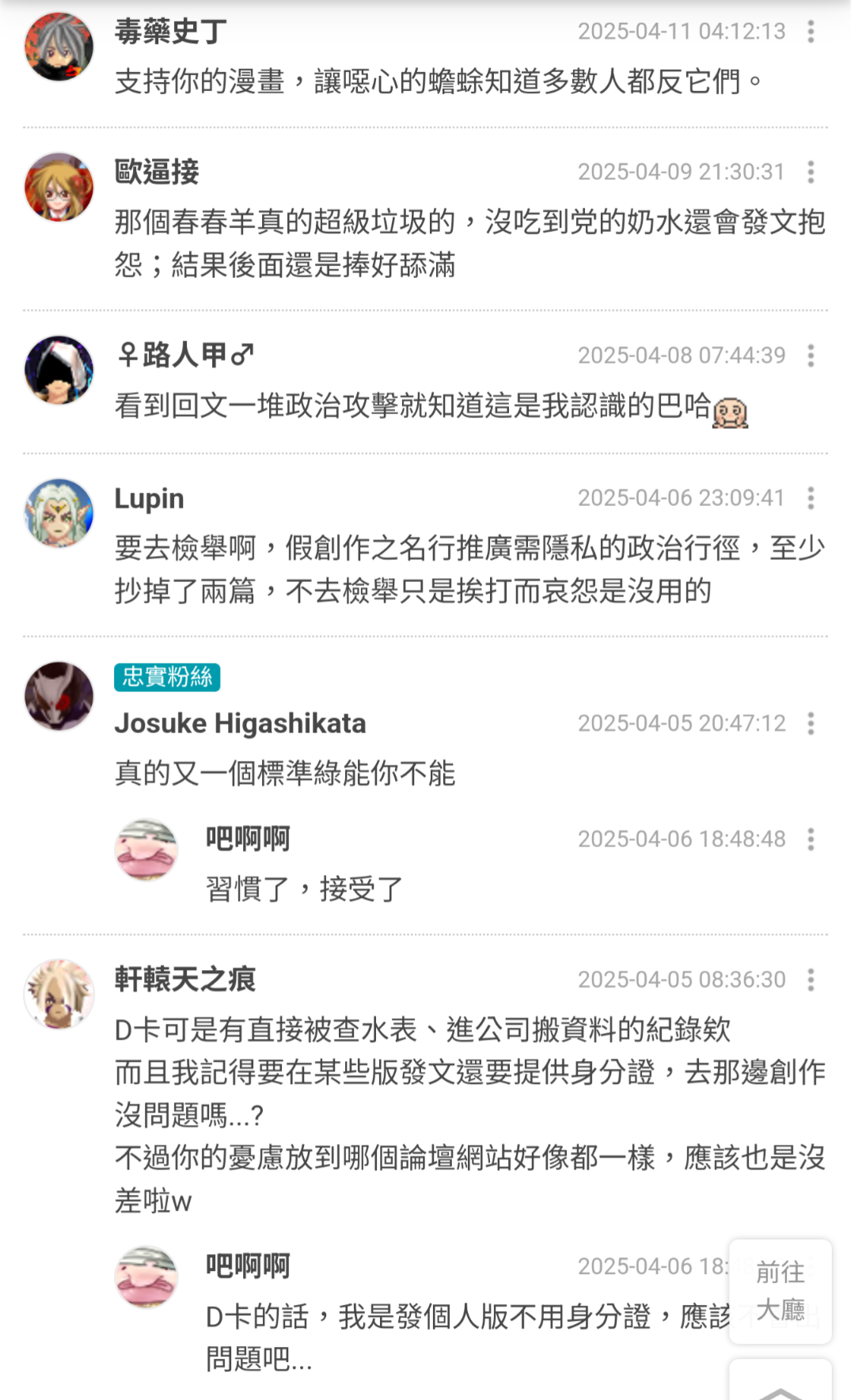851x1400 pixels.
Task: Open ♀路人甲♂'s avatar
Action: (59, 370)
